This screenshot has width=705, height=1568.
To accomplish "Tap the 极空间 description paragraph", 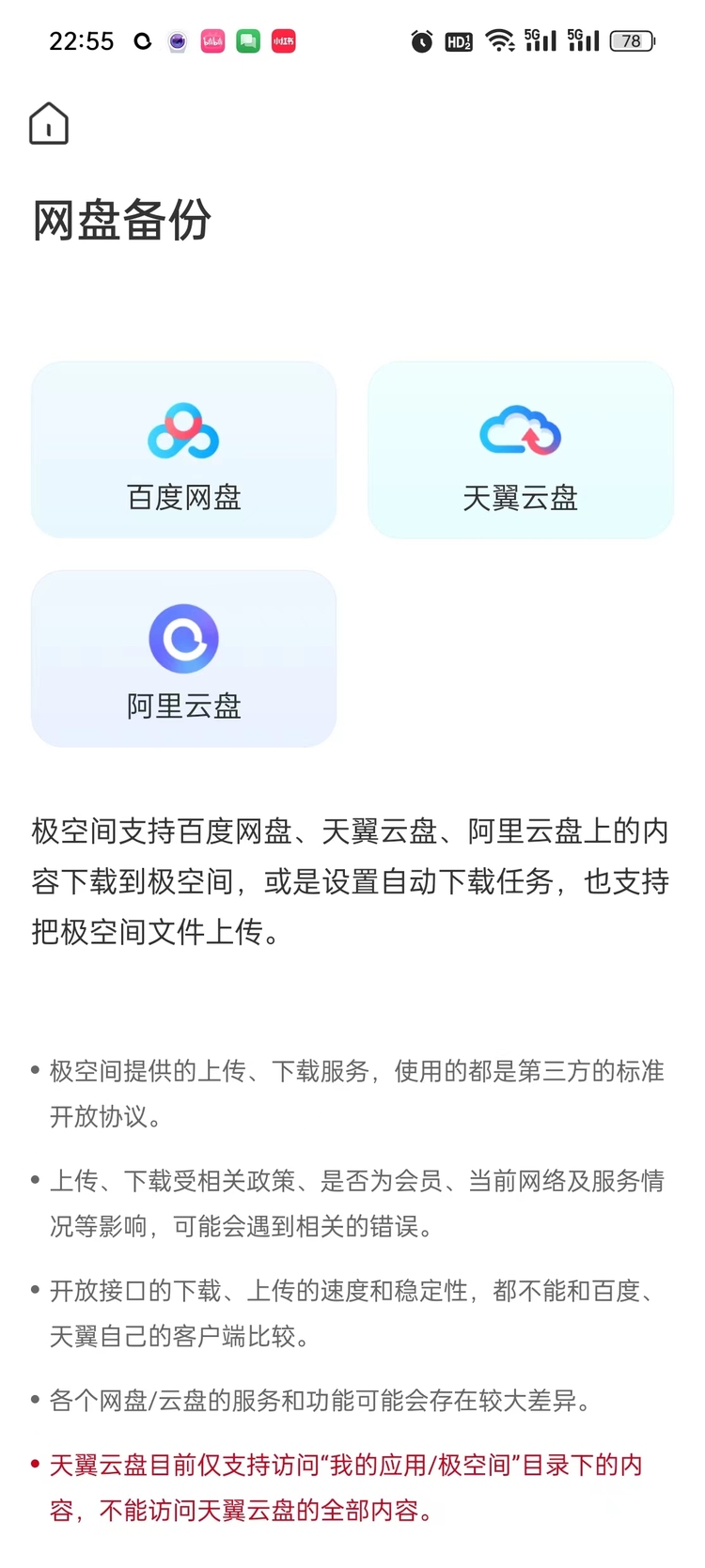I will [352, 880].
